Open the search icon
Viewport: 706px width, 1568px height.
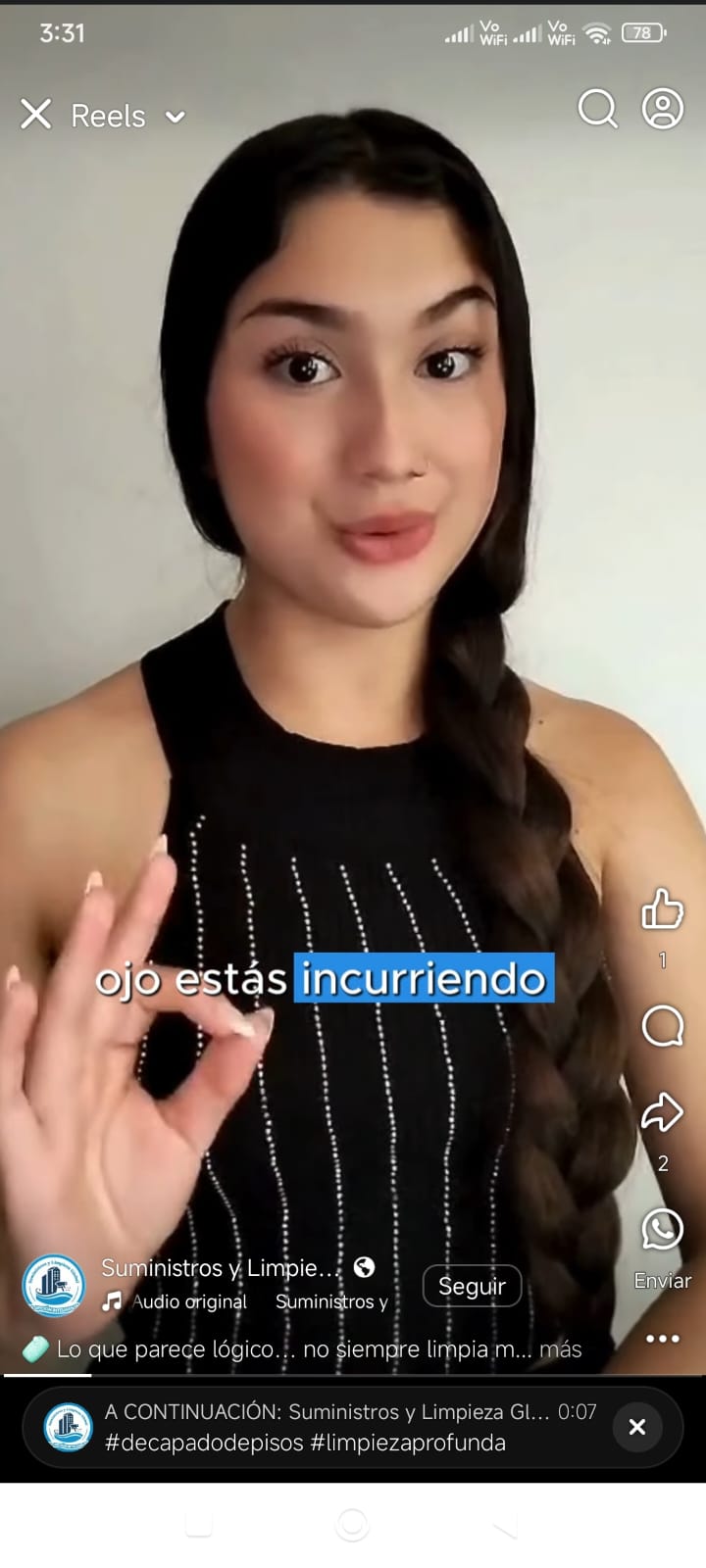click(x=597, y=109)
